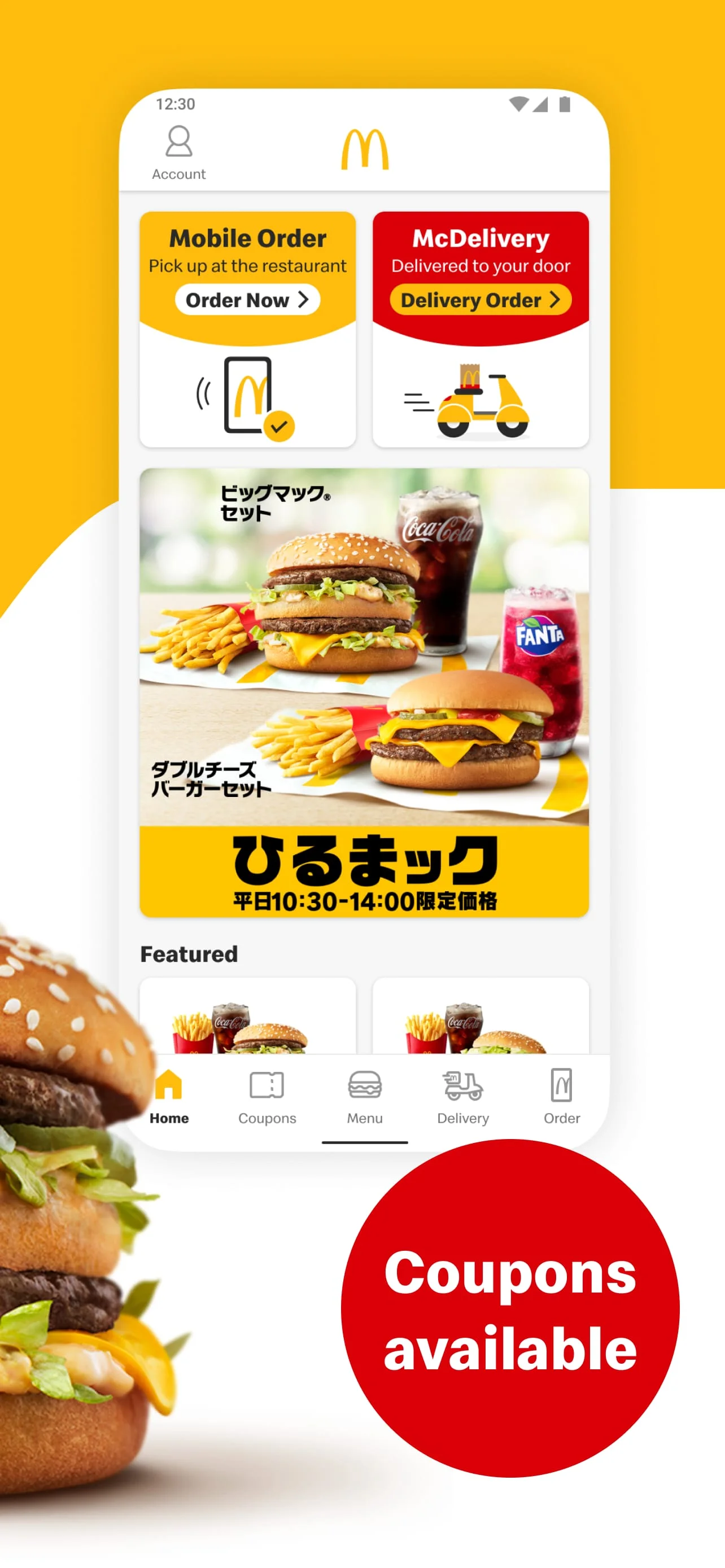Open the Order storefront icon

(561, 1089)
